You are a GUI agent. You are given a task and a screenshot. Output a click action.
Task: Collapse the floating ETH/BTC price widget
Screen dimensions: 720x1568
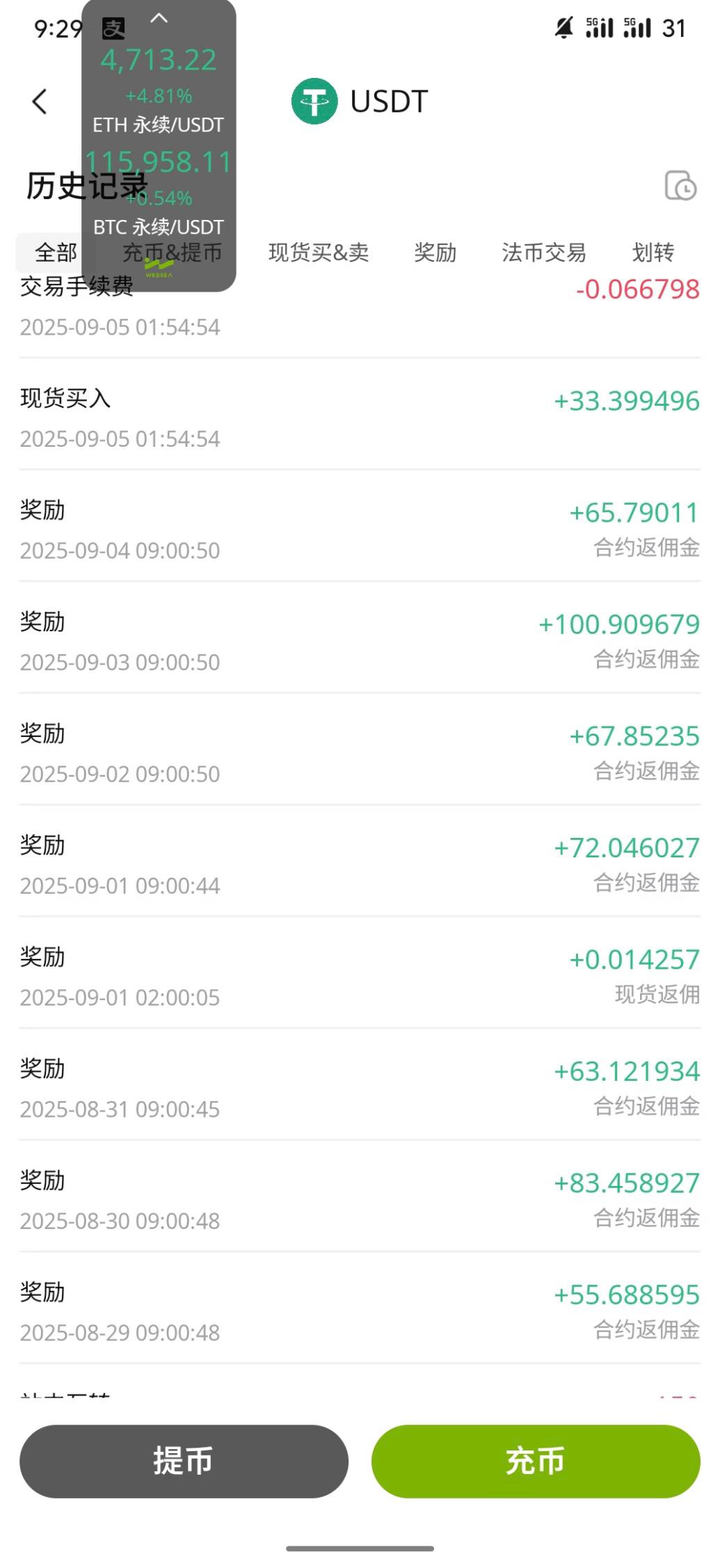click(159, 18)
